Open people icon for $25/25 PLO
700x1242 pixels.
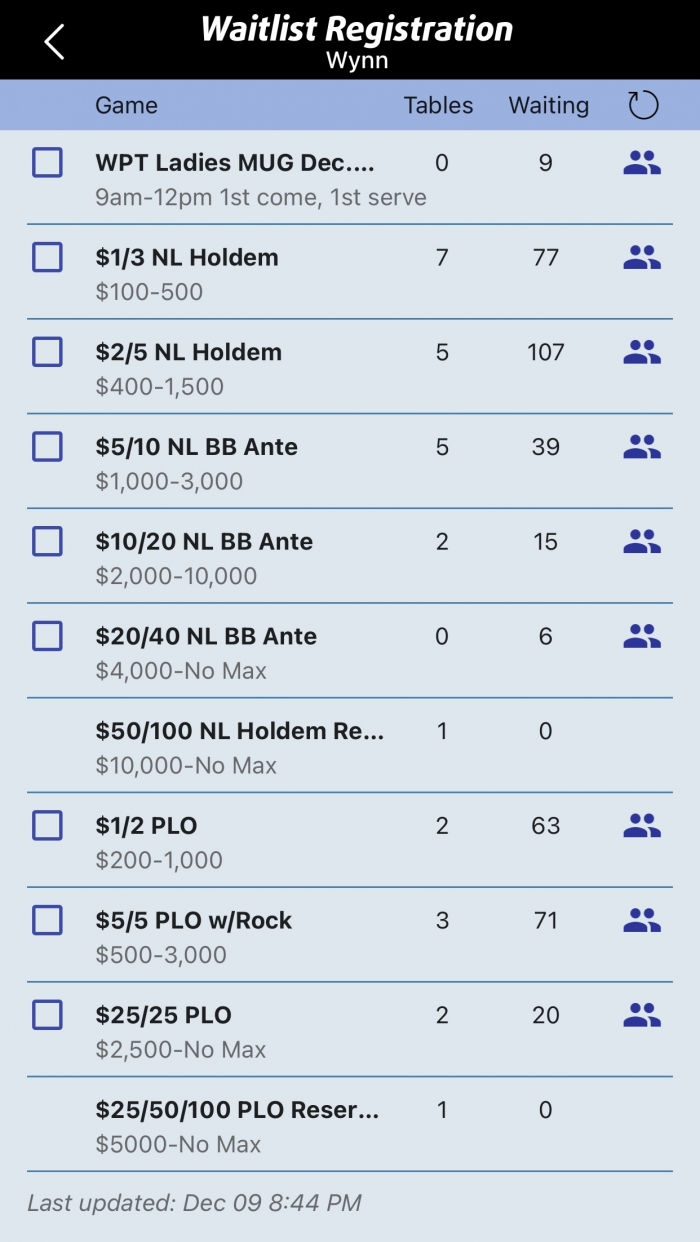click(642, 1015)
